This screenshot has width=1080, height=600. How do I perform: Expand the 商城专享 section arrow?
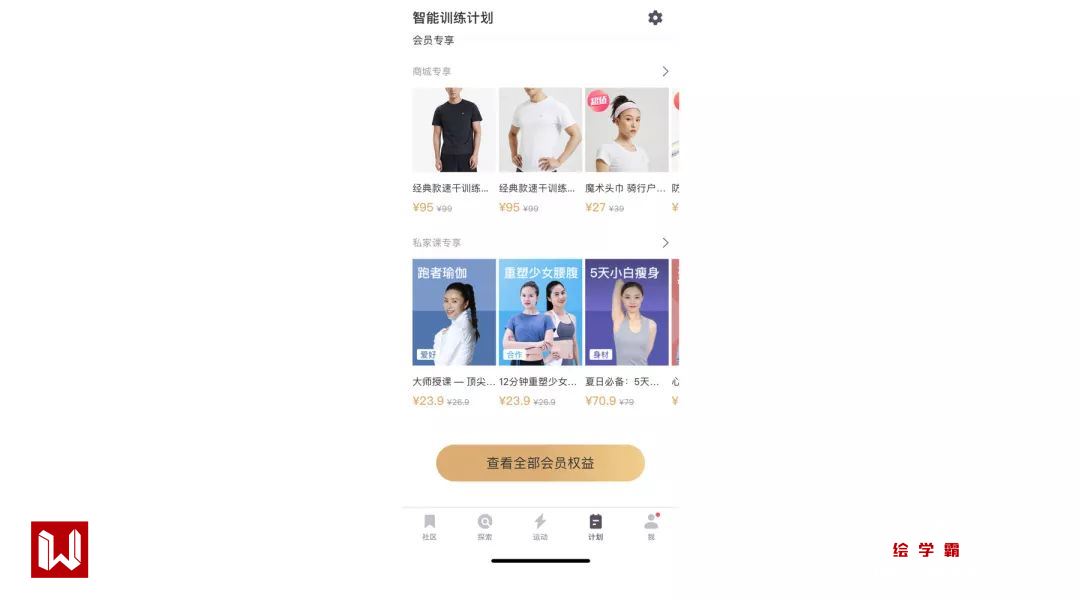click(x=665, y=72)
